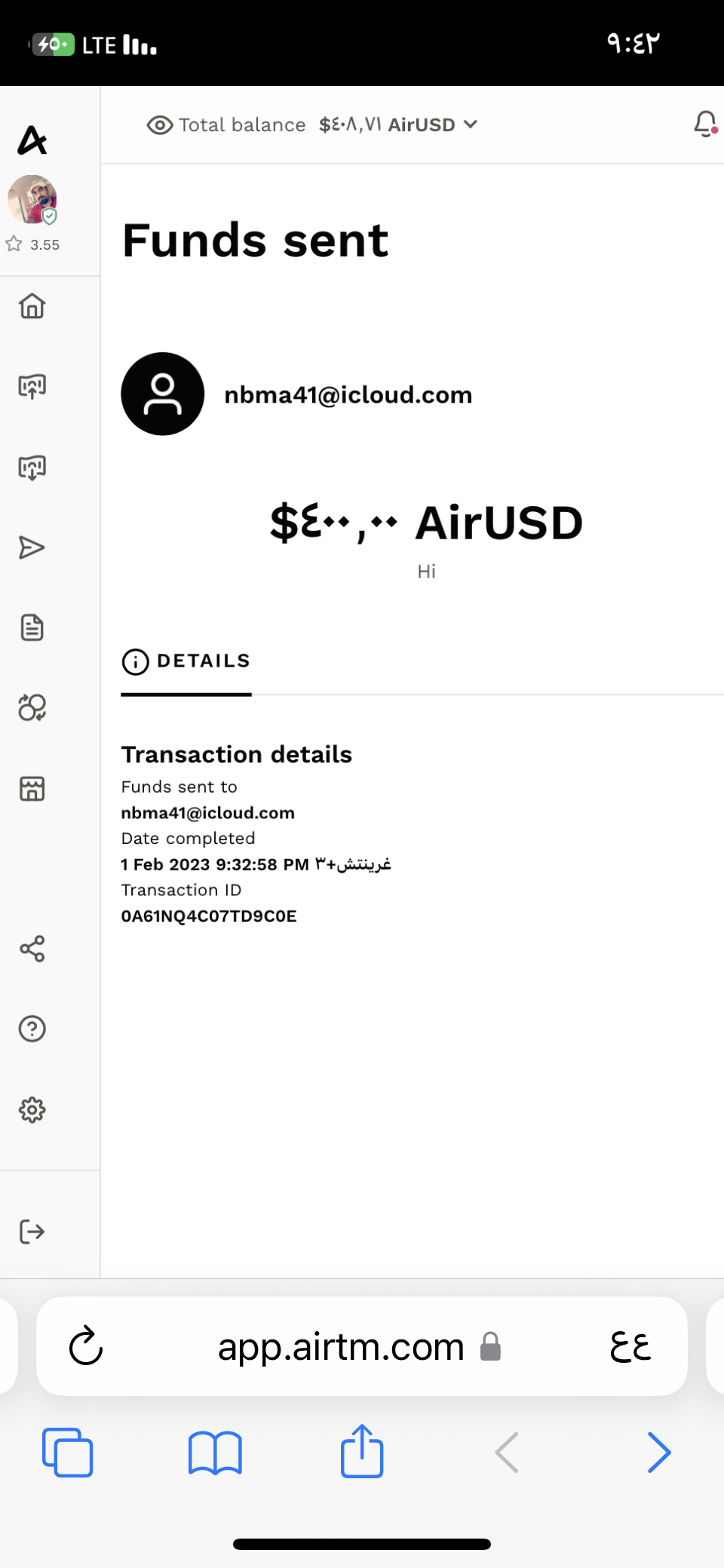Open the document icon in sidebar
The width and height of the screenshot is (724, 1568).
[x=32, y=628]
